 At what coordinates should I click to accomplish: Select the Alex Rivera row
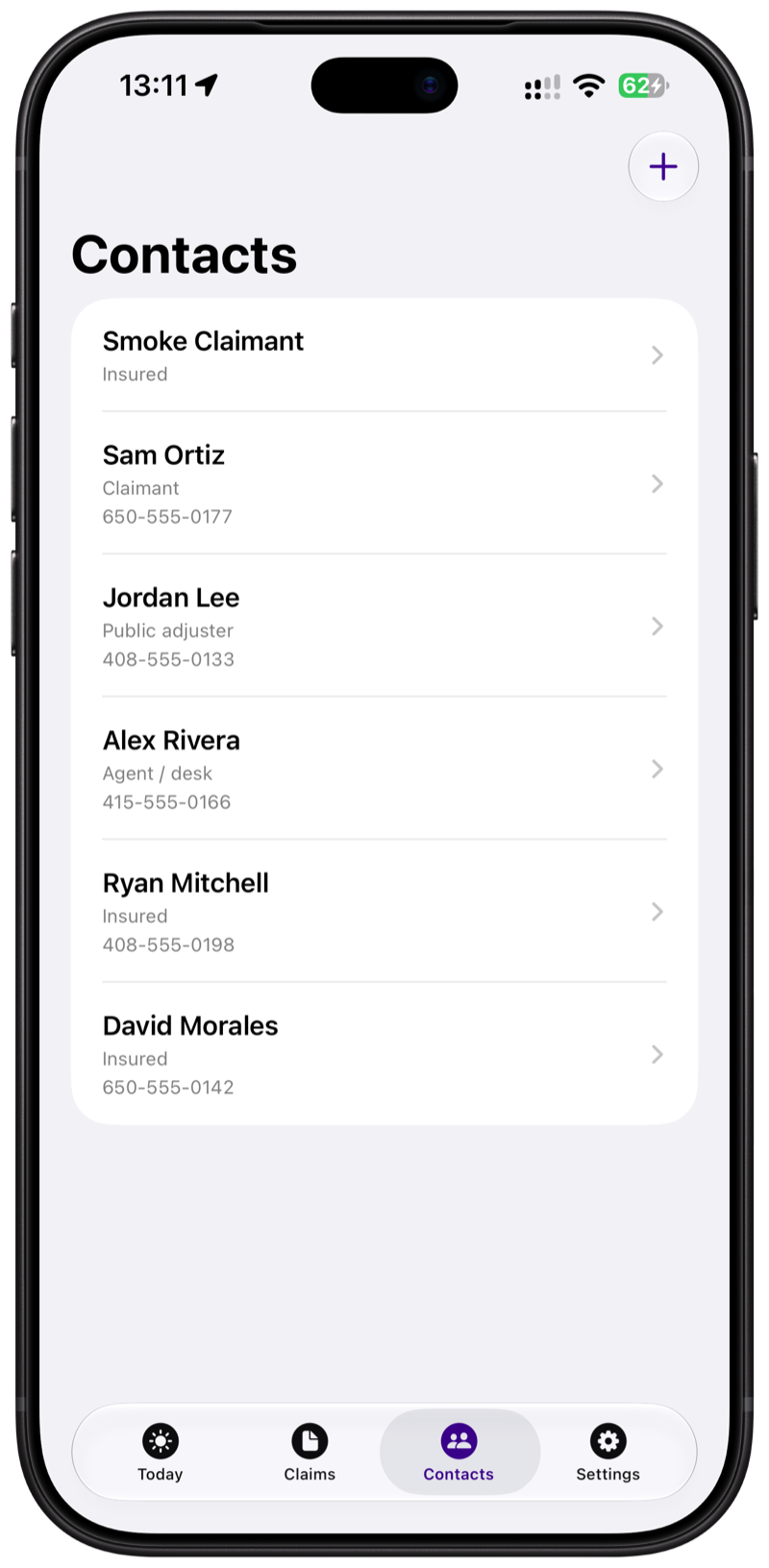384,769
